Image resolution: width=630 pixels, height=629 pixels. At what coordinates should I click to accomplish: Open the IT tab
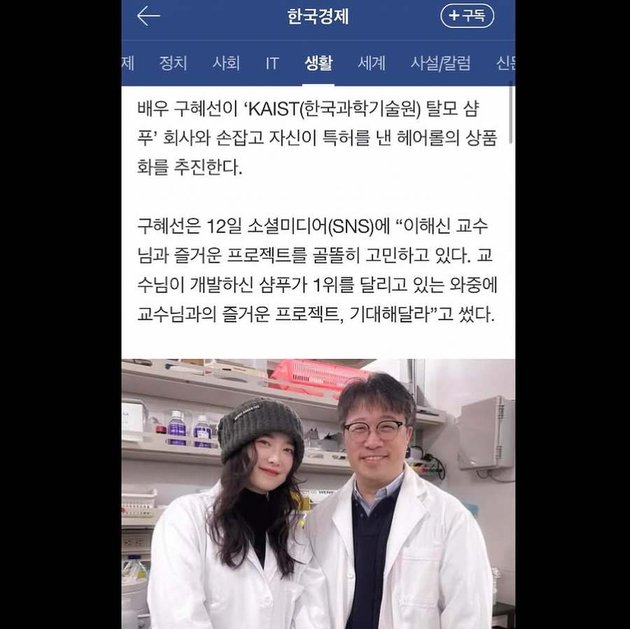[272, 62]
